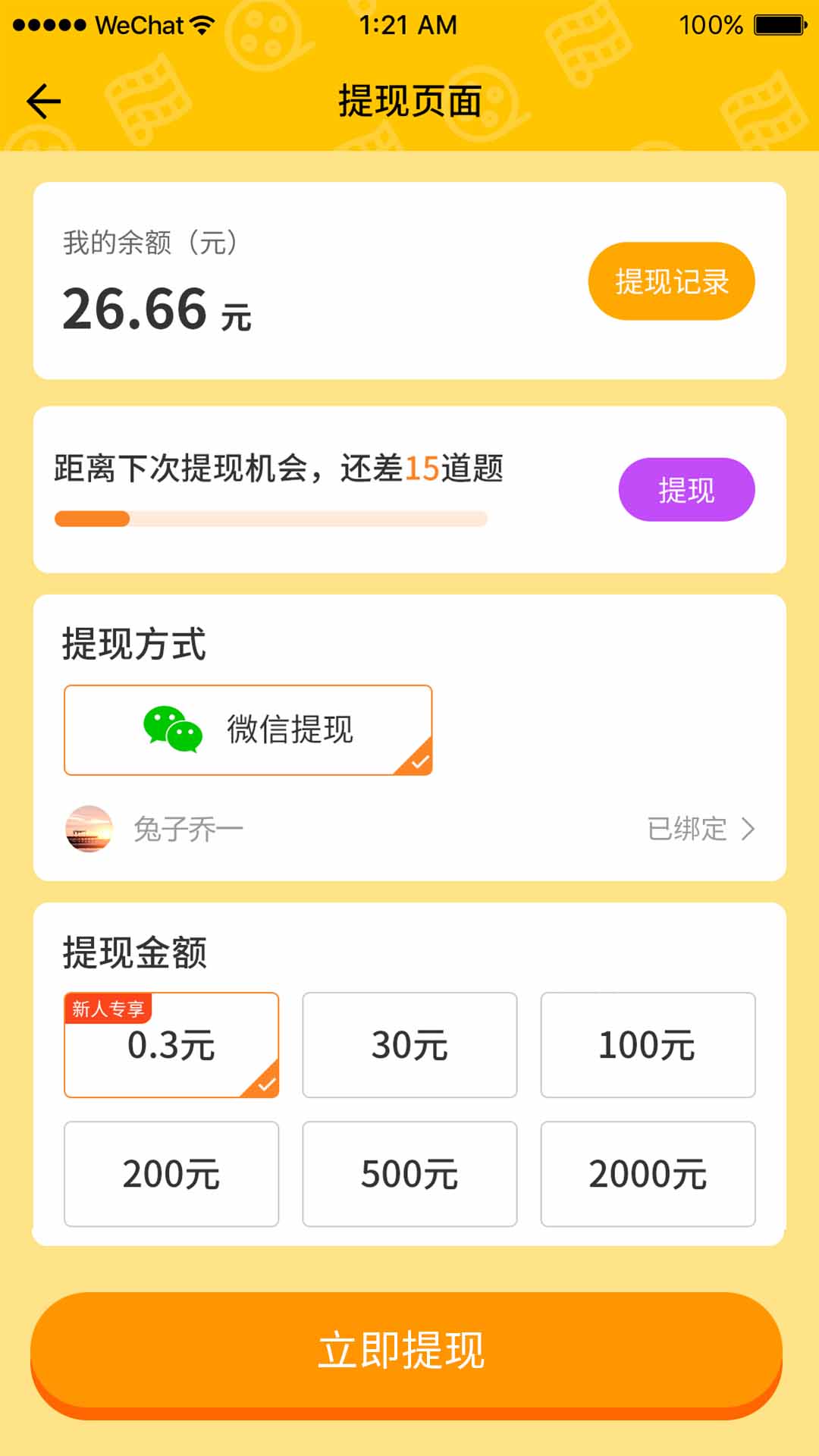Choose the 0.3元 newcomer amount

click(x=171, y=1045)
